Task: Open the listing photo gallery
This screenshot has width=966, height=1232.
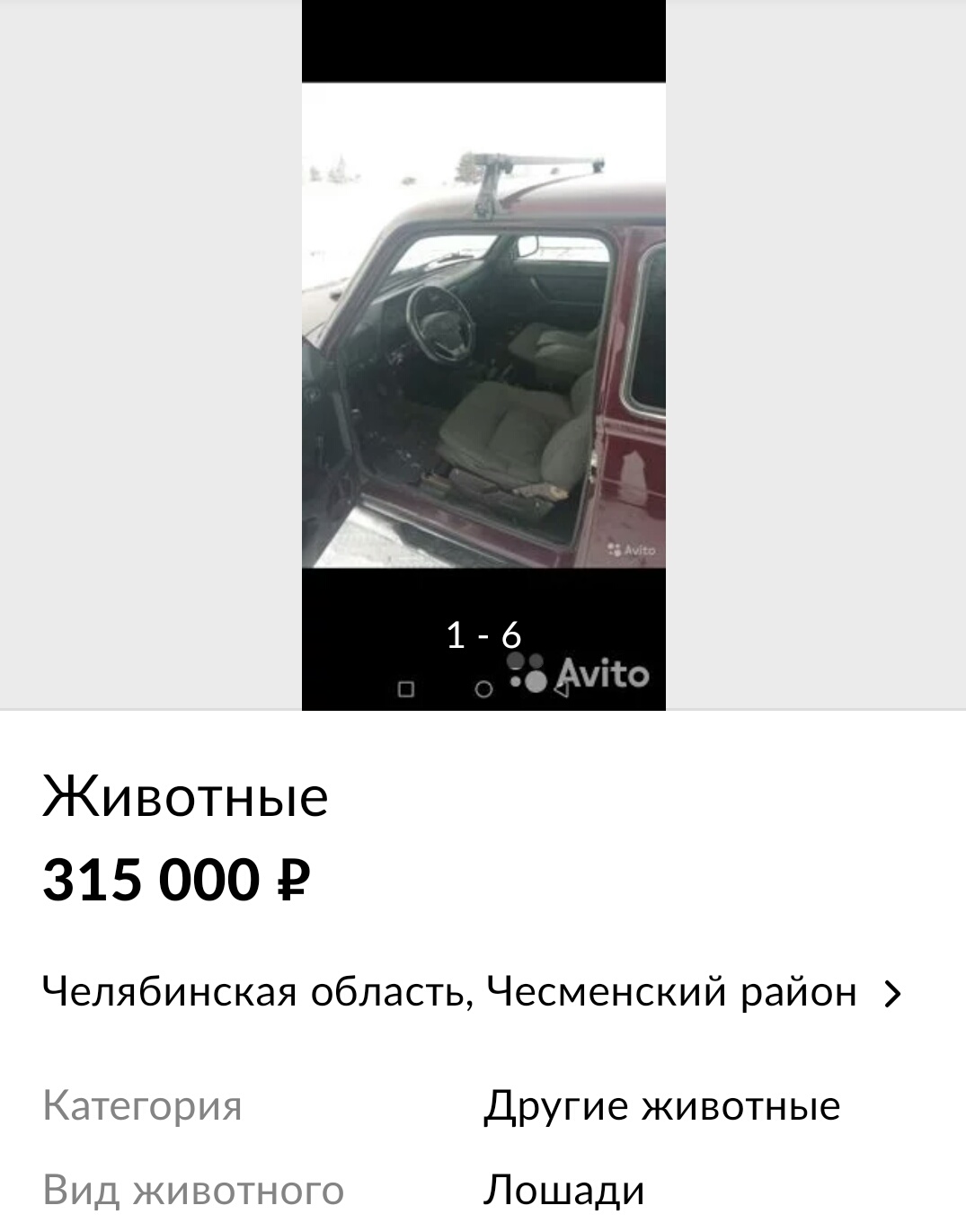Action: pos(483,355)
